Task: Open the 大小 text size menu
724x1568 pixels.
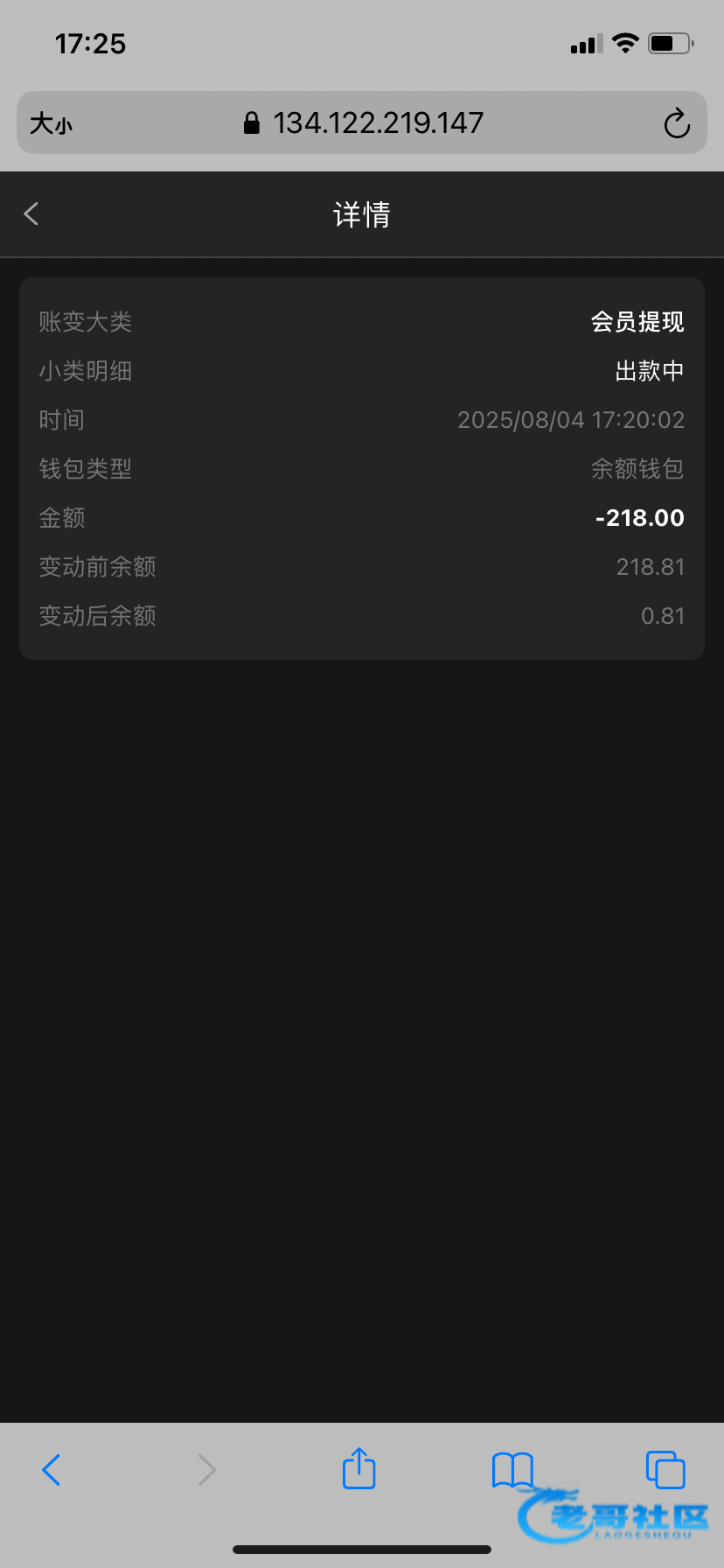Action: coord(51,123)
